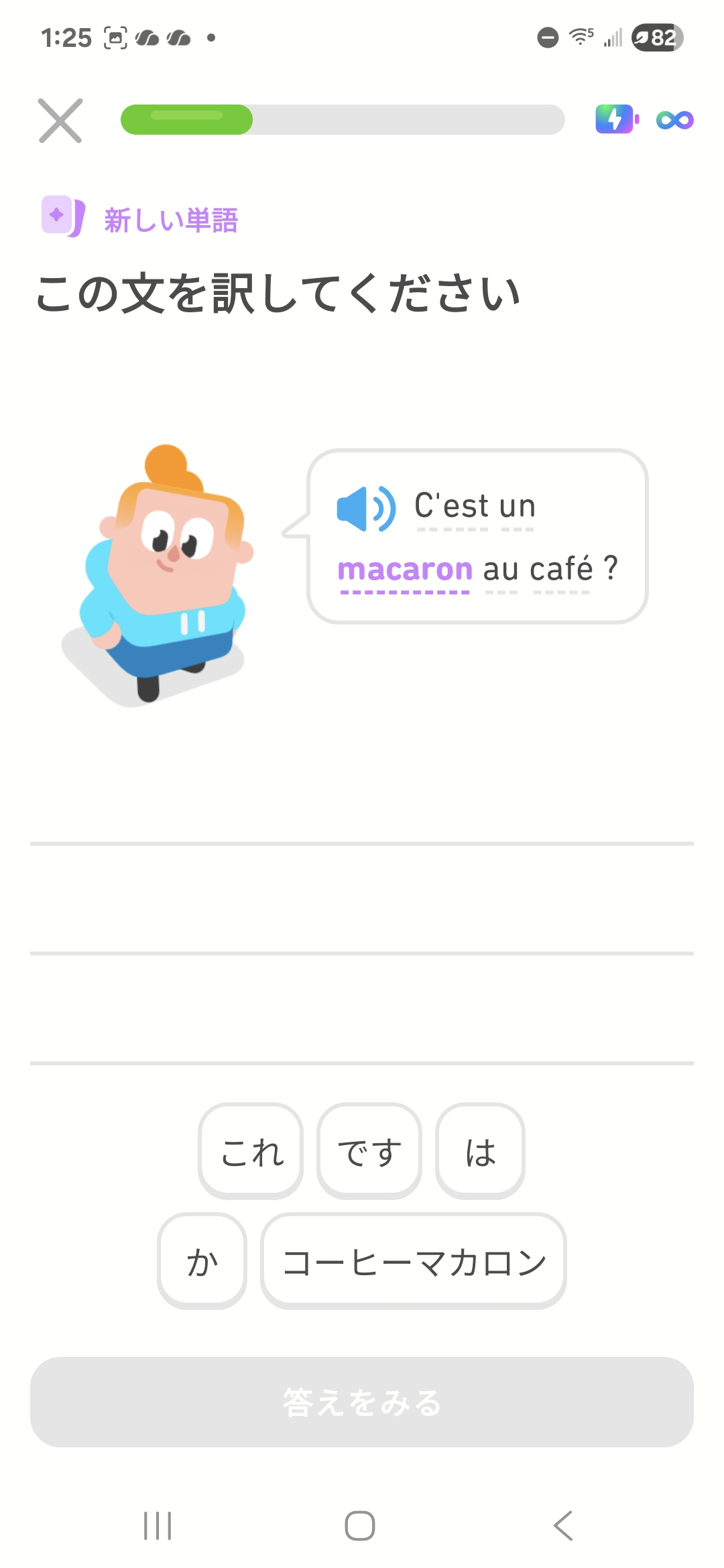Image resolution: width=724 pixels, height=1568 pixels.
Task: Choose the です word tile
Action: point(369,1151)
